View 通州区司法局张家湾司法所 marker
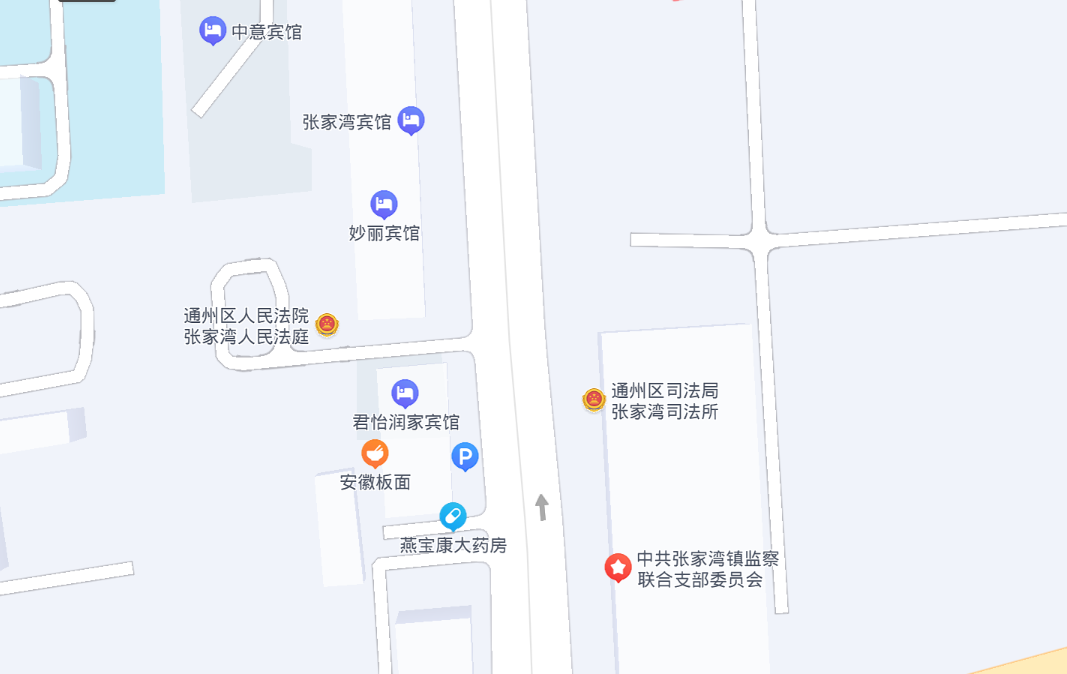1067x674 pixels. click(594, 400)
